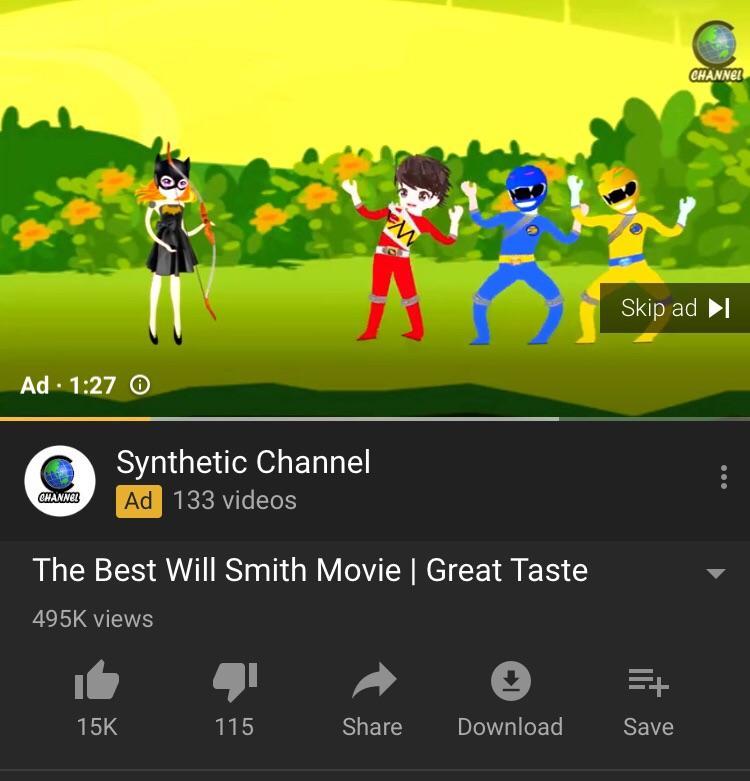Screen dimensions: 750x781
Task: Tap the Download icon below the video
Action: (510, 683)
